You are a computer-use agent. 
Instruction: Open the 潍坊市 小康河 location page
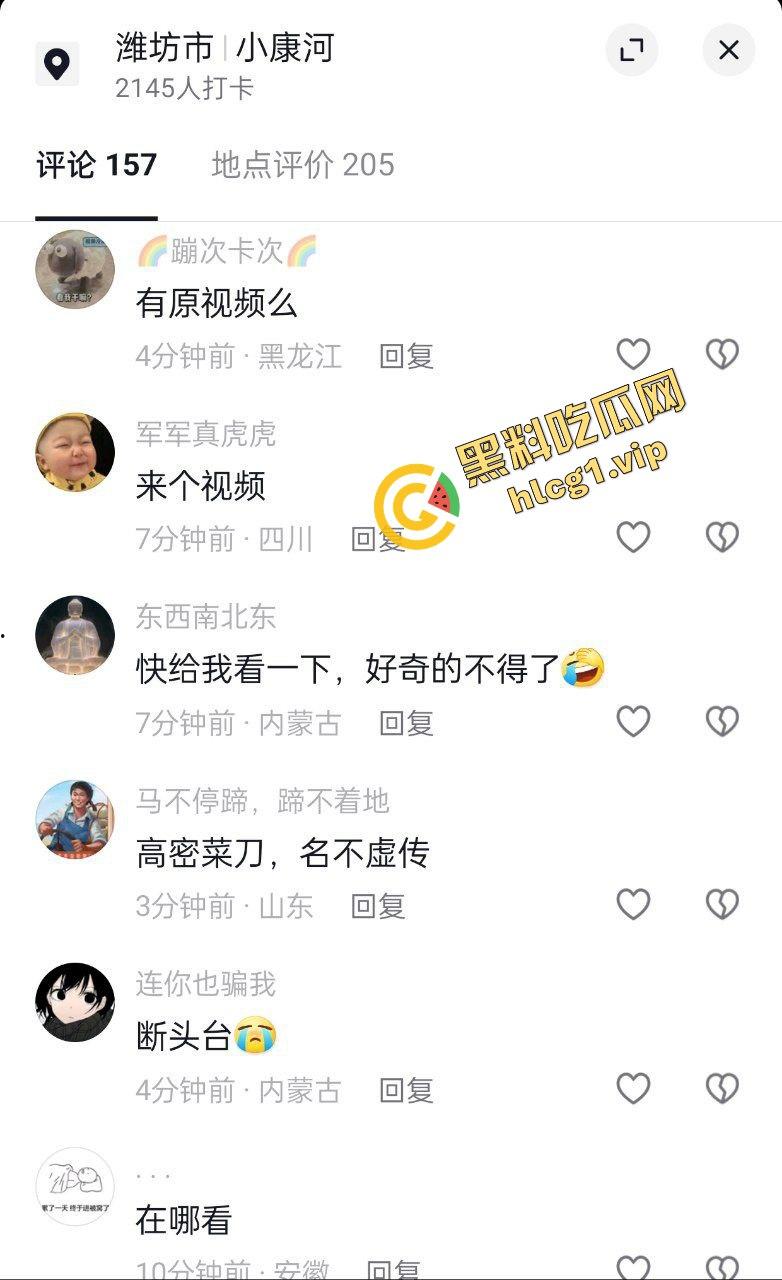(224, 48)
